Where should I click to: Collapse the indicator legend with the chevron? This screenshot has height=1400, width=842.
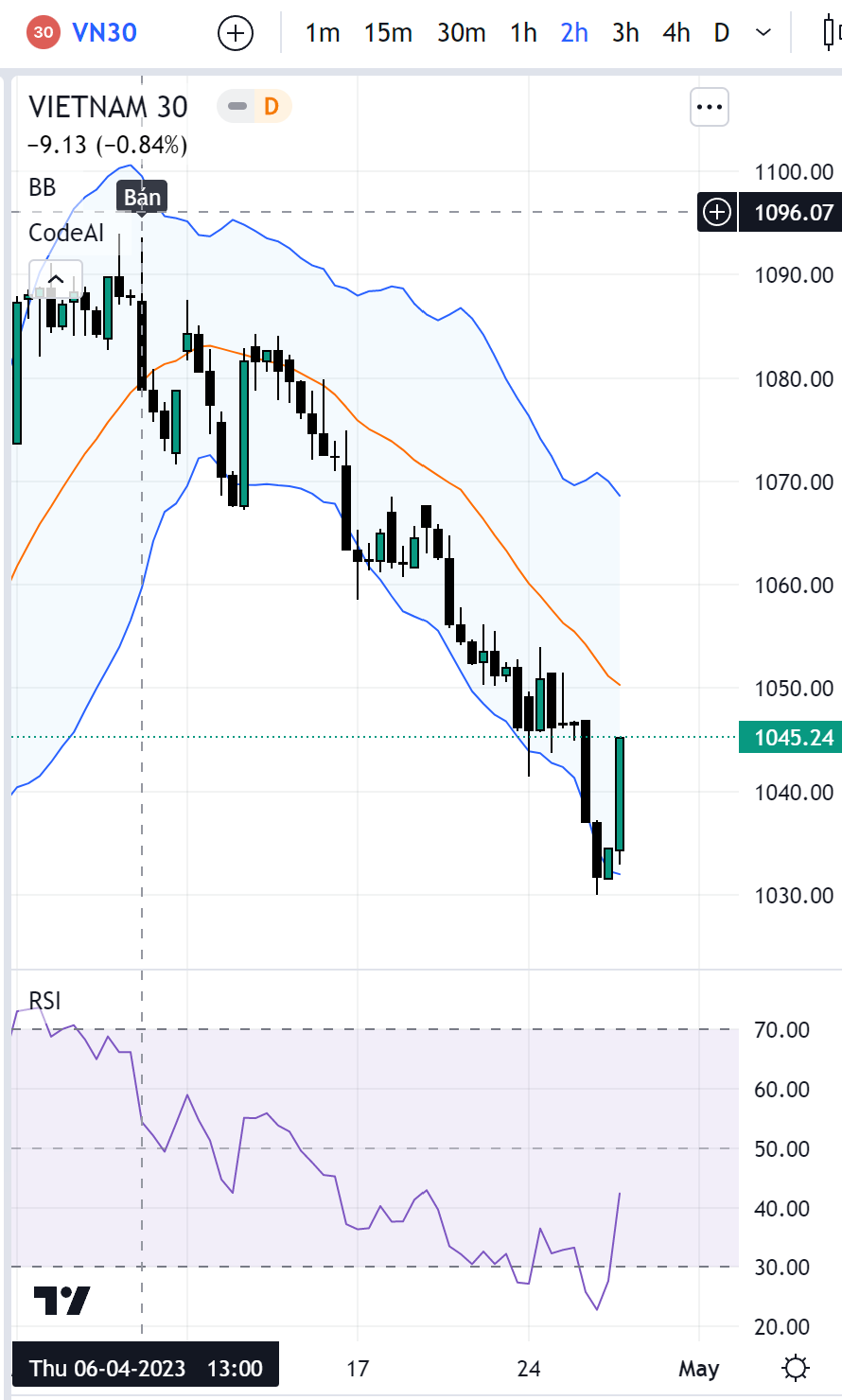[56, 280]
